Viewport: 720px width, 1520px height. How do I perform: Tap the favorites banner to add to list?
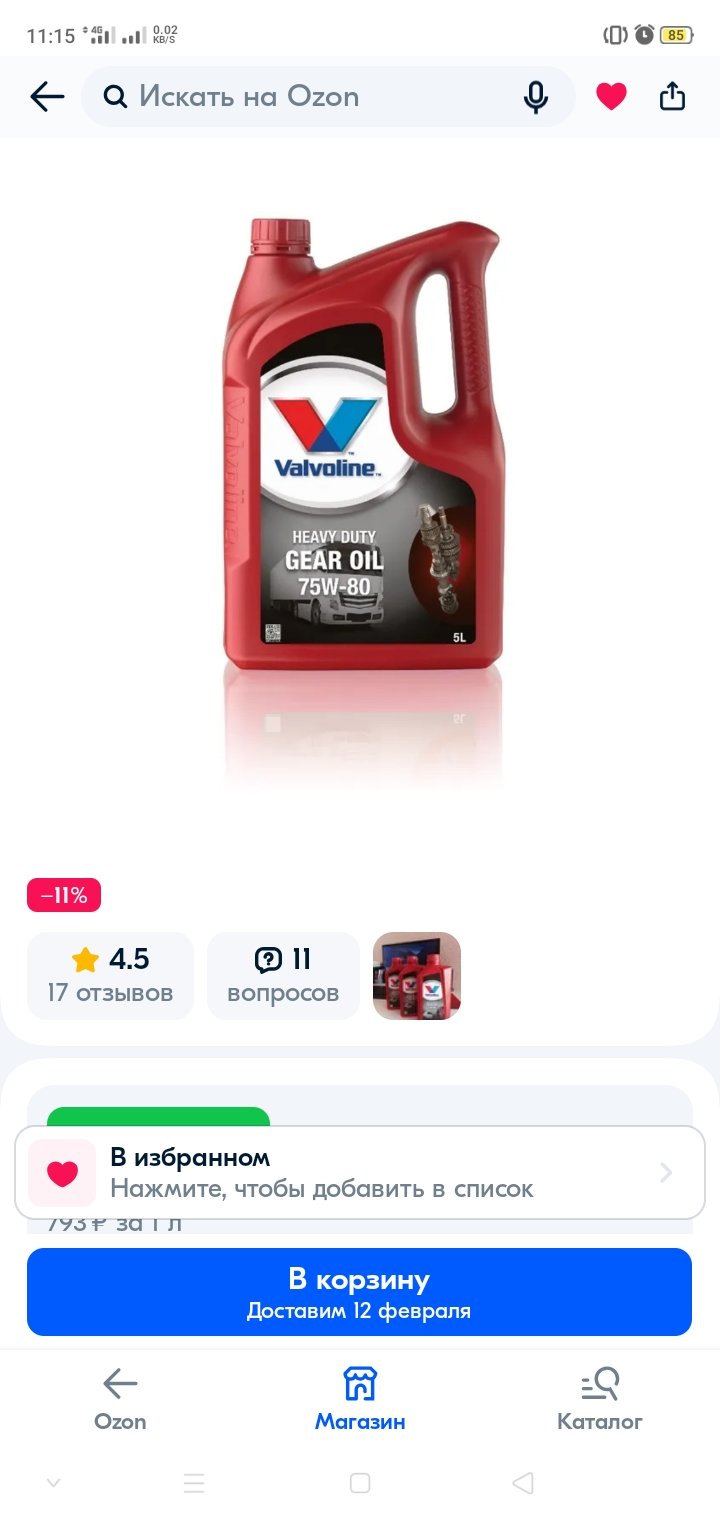360,1173
